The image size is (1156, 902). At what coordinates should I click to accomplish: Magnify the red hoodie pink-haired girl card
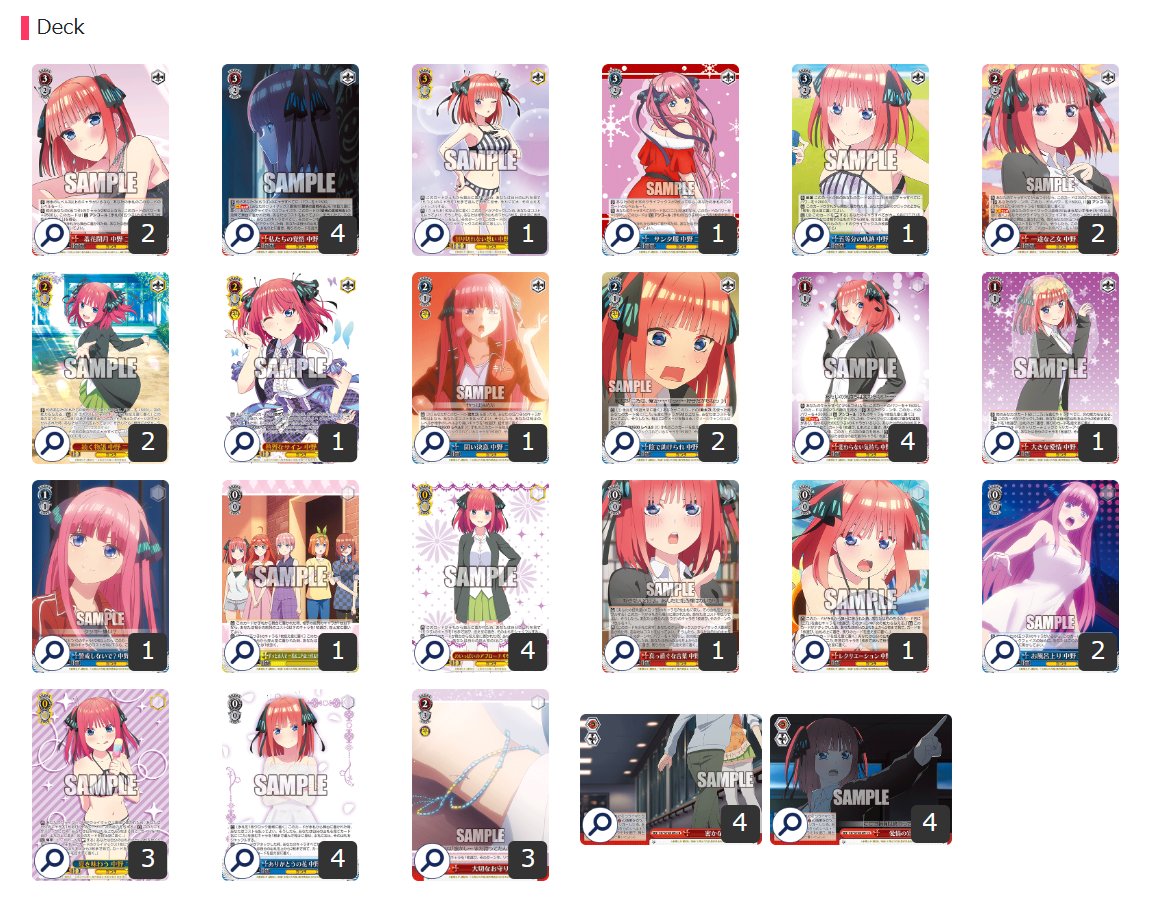click(x=52, y=652)
